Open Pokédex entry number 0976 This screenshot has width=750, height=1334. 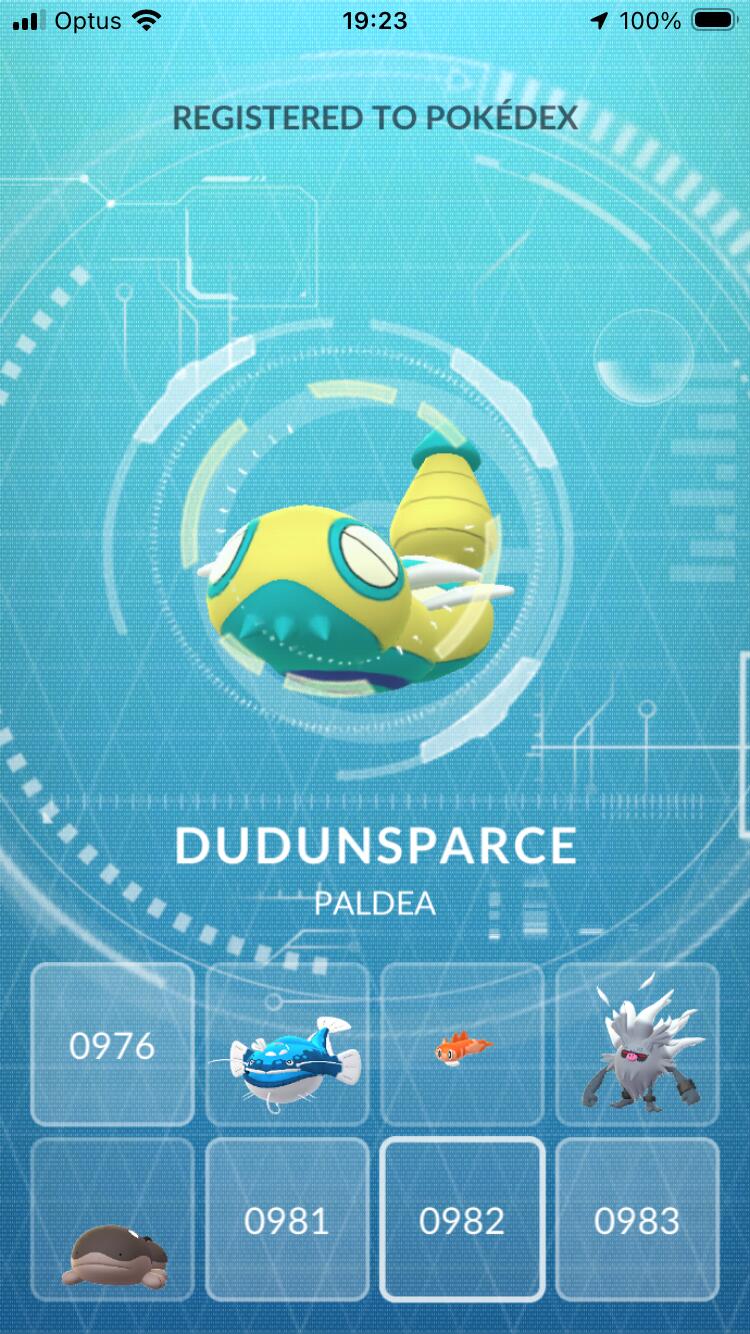coord(112,1045)
